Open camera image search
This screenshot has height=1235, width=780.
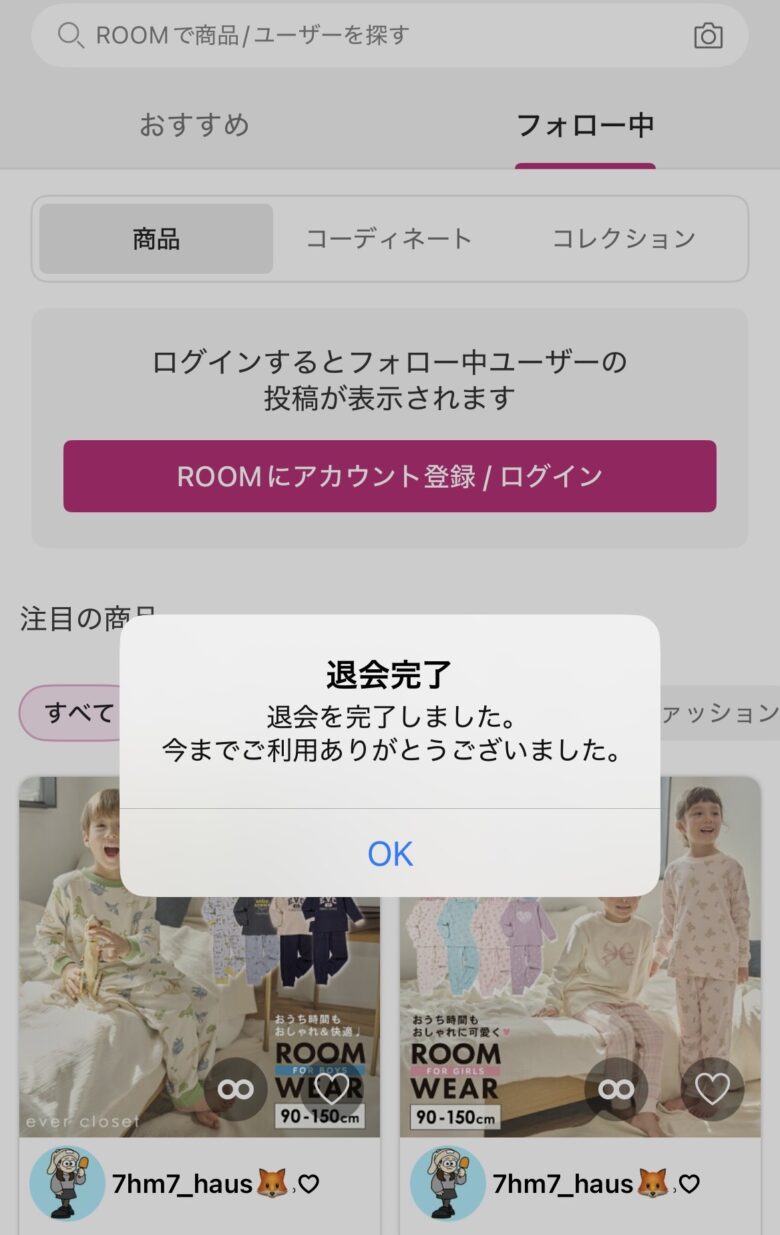point(708,36)
